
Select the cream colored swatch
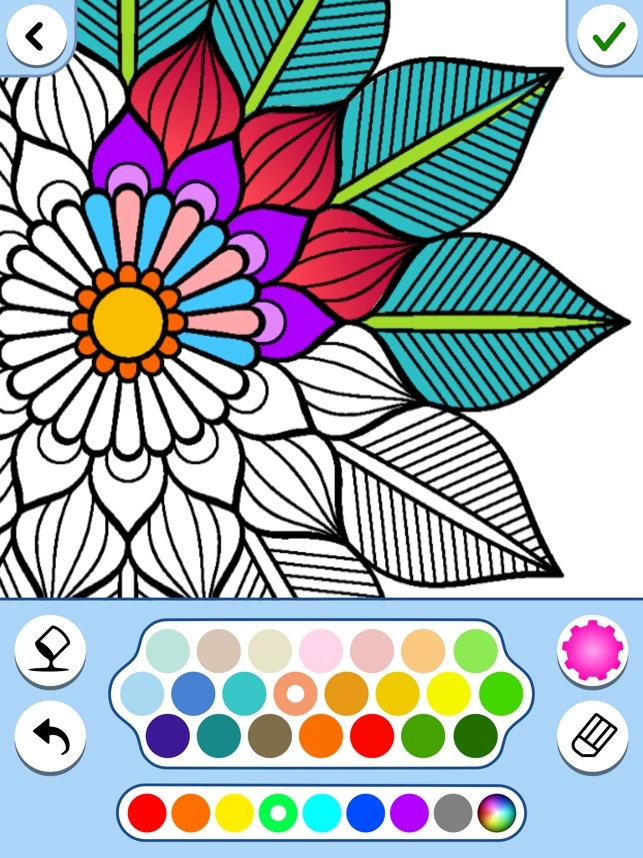coord(269,650)
